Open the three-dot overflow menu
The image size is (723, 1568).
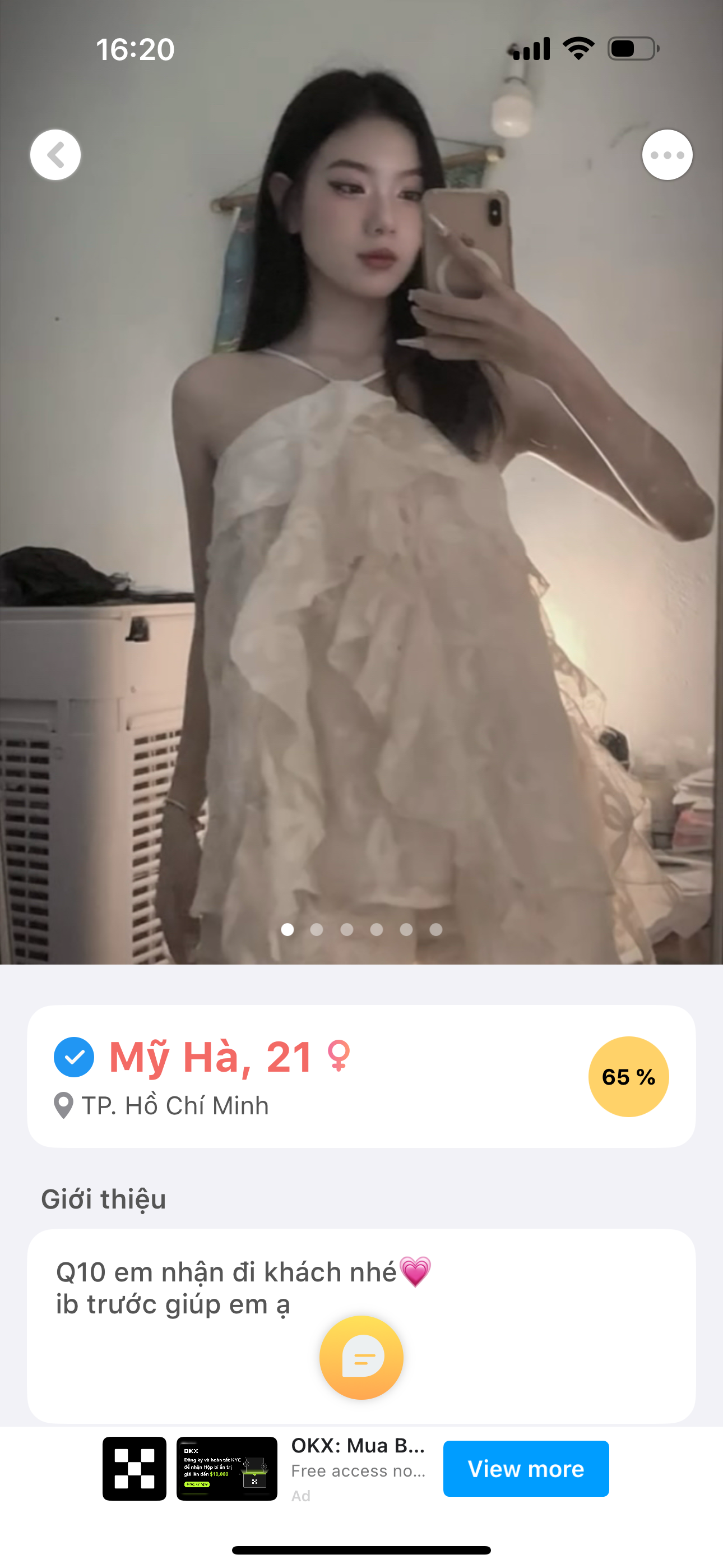coord(667,155)
